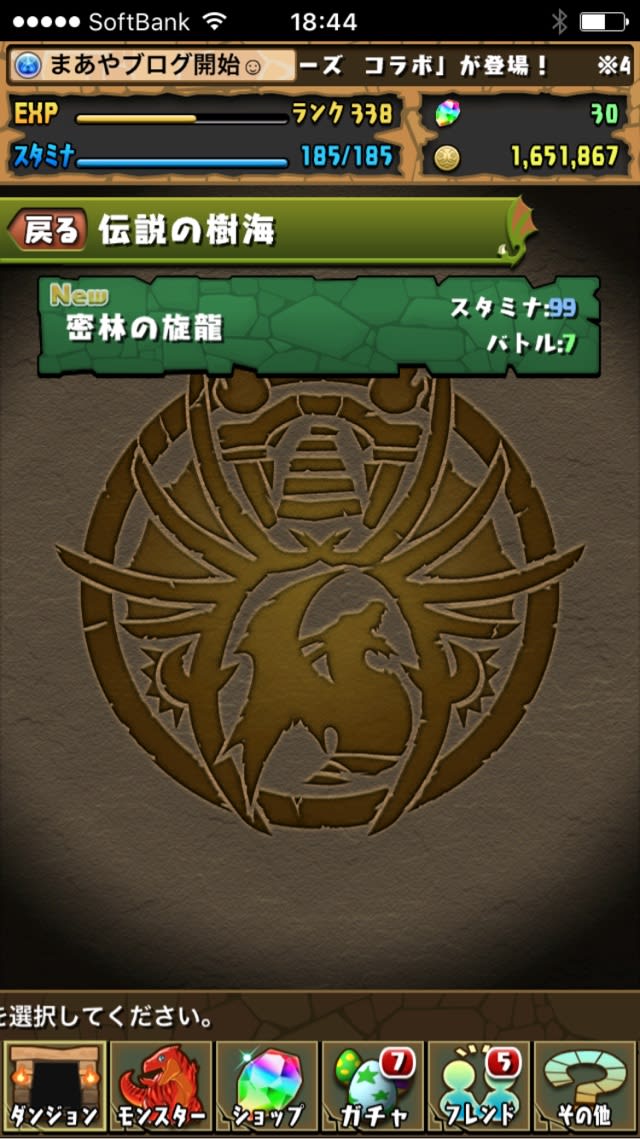Open the ダンジョン tab
This screenshot has width=640, height=1139.
click(54, 1087)
